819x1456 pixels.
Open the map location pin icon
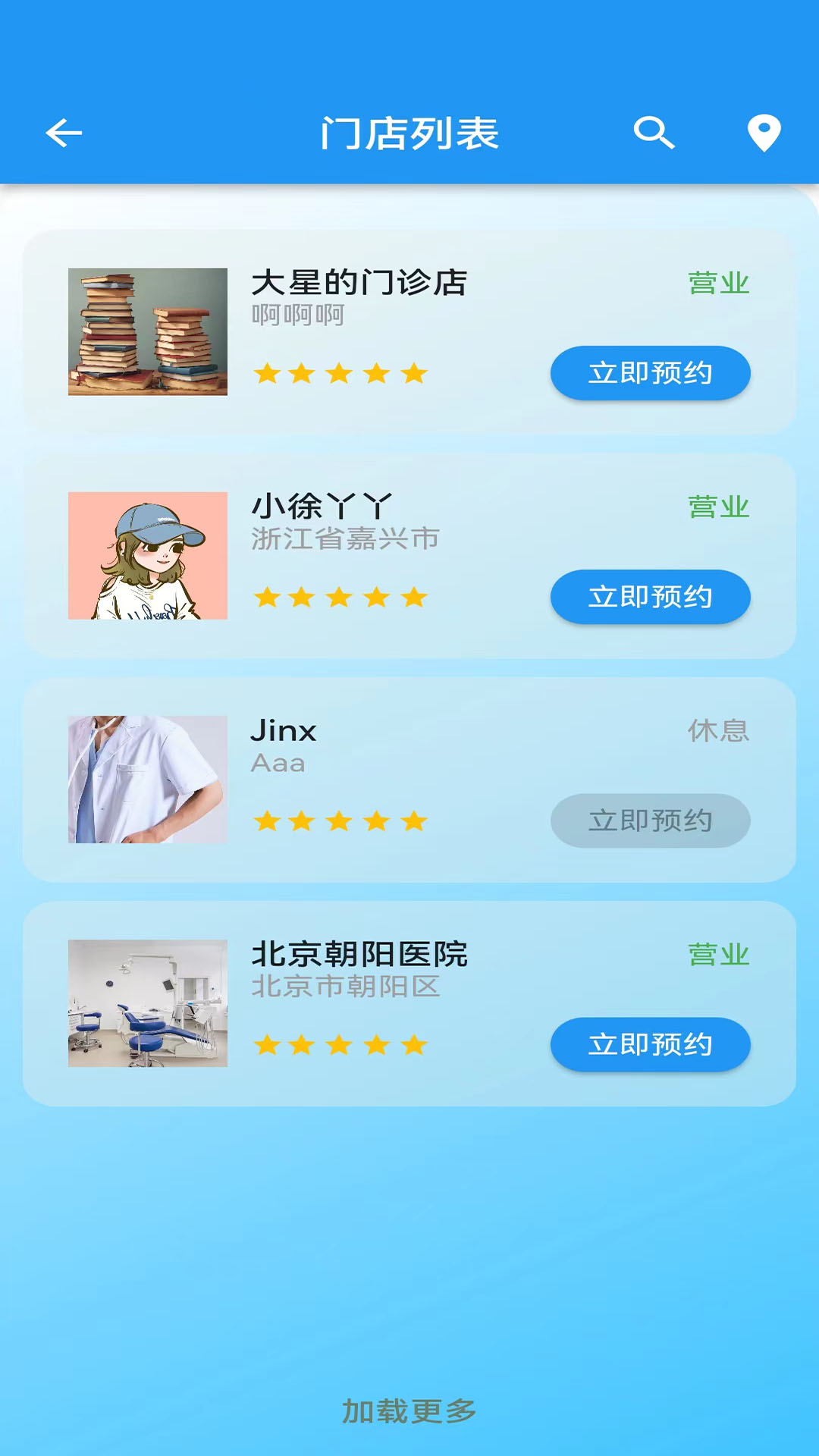tap(764, 133)
